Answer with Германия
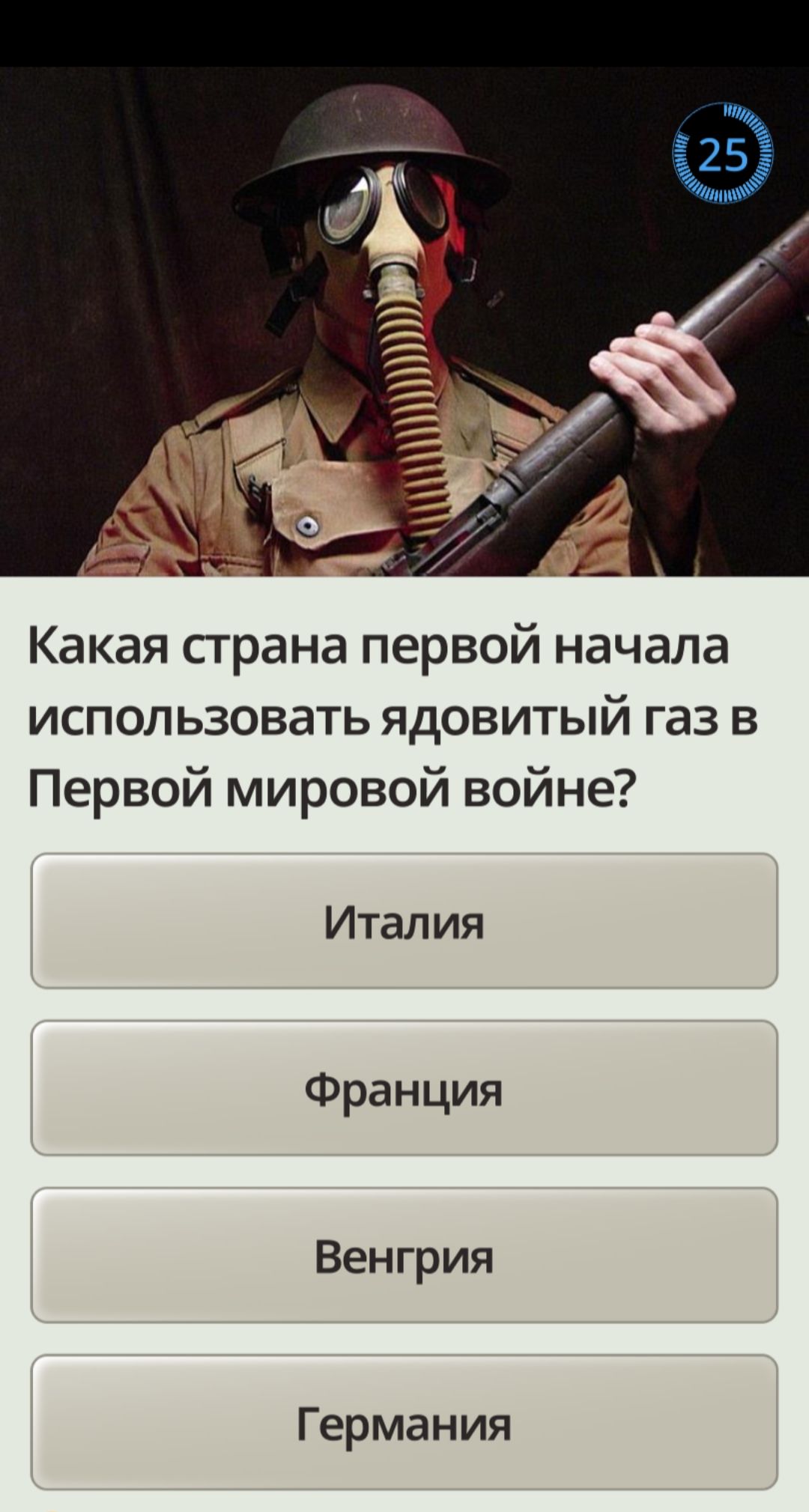Screen dimensions: 809x1512 (x=404, y=1422)
